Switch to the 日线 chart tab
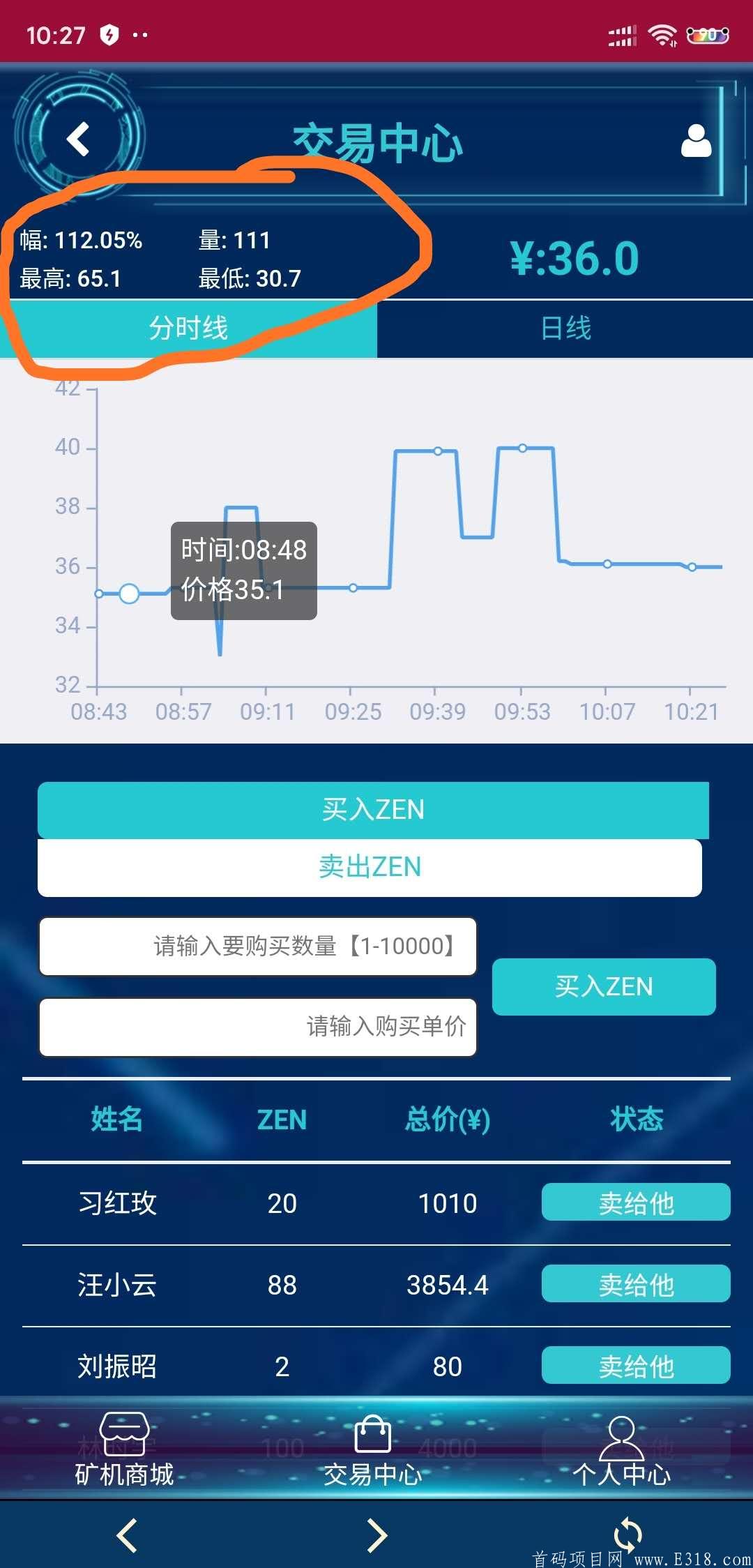 [565, 328]
